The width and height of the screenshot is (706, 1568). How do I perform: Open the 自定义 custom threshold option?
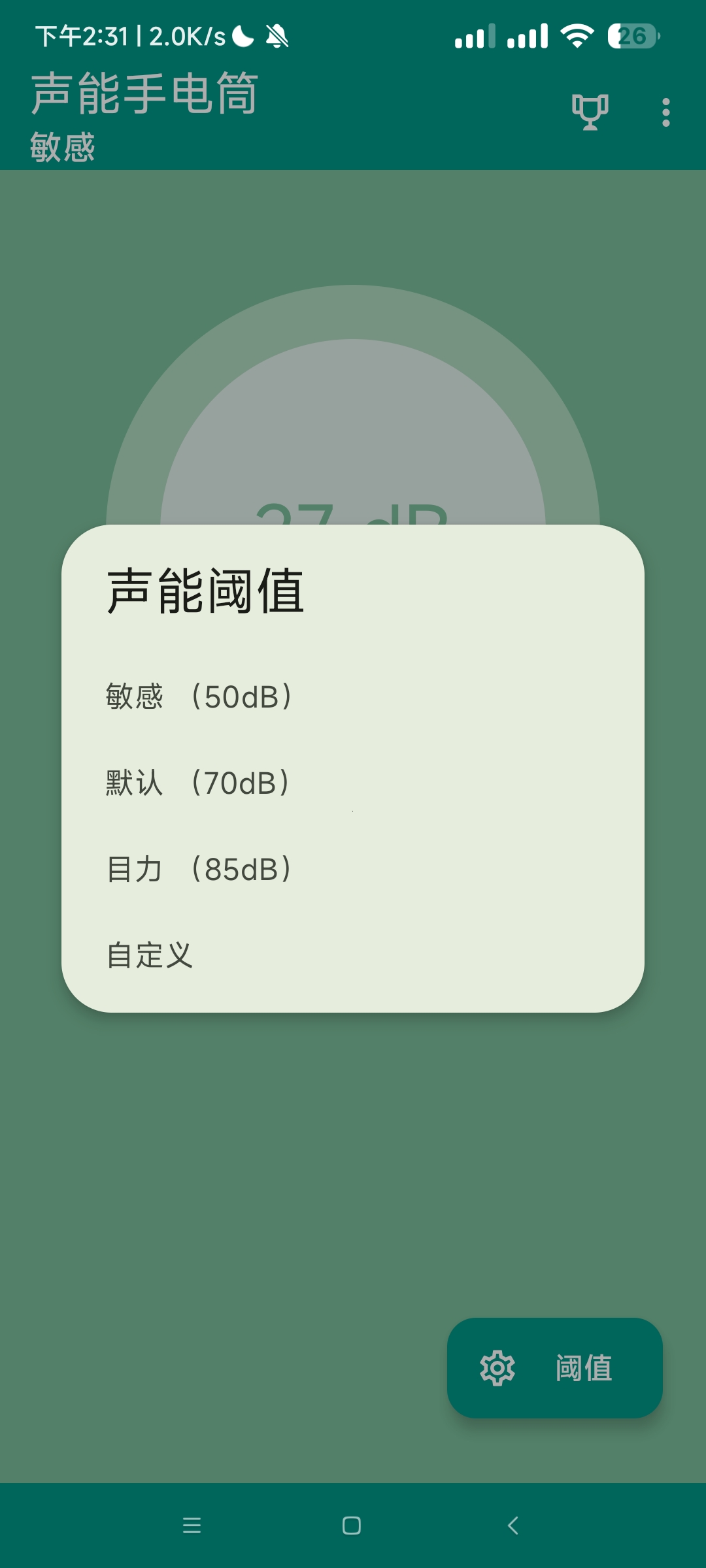pos(150,955)
